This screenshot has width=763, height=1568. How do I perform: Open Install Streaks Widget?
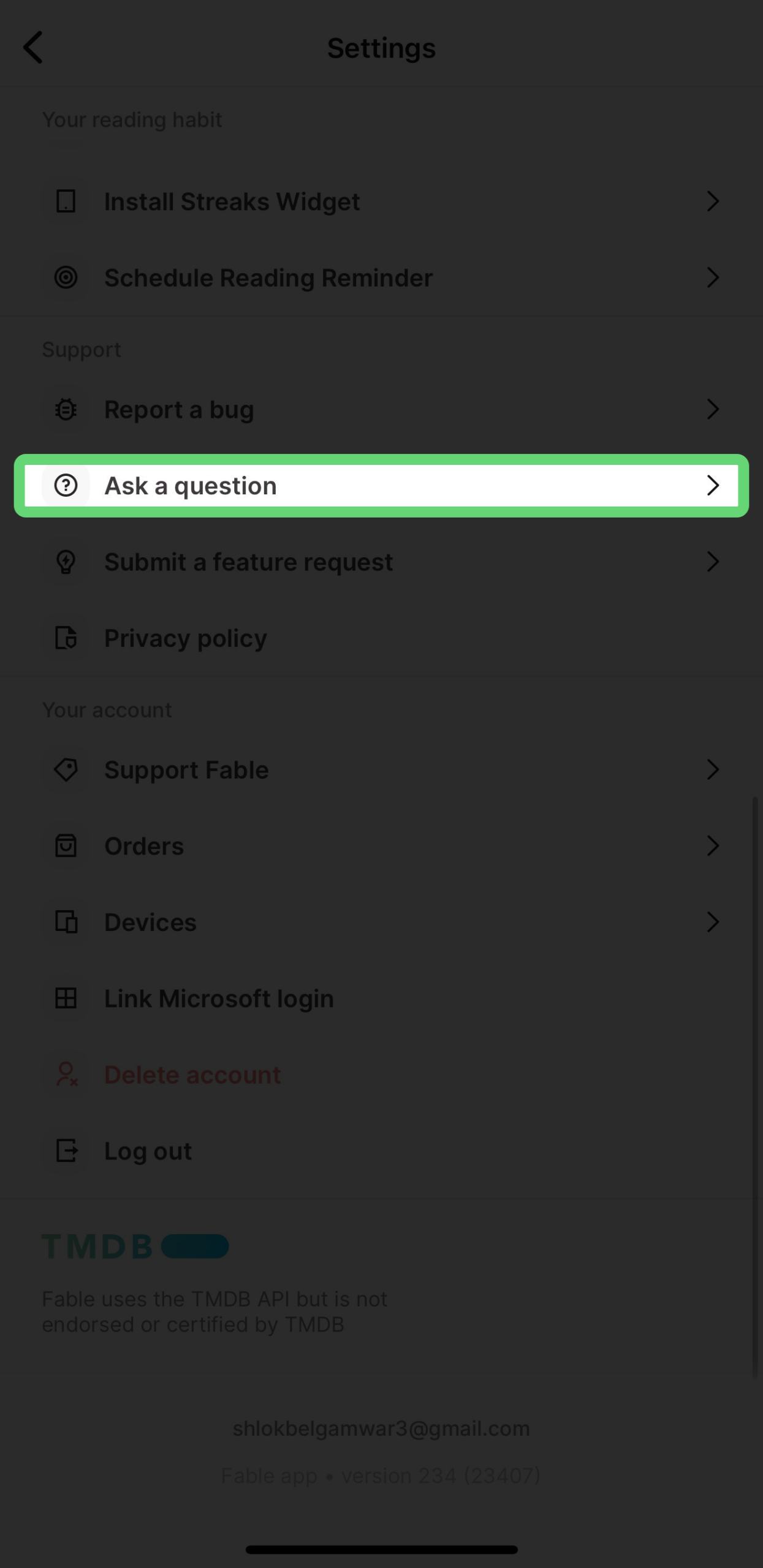381,202
